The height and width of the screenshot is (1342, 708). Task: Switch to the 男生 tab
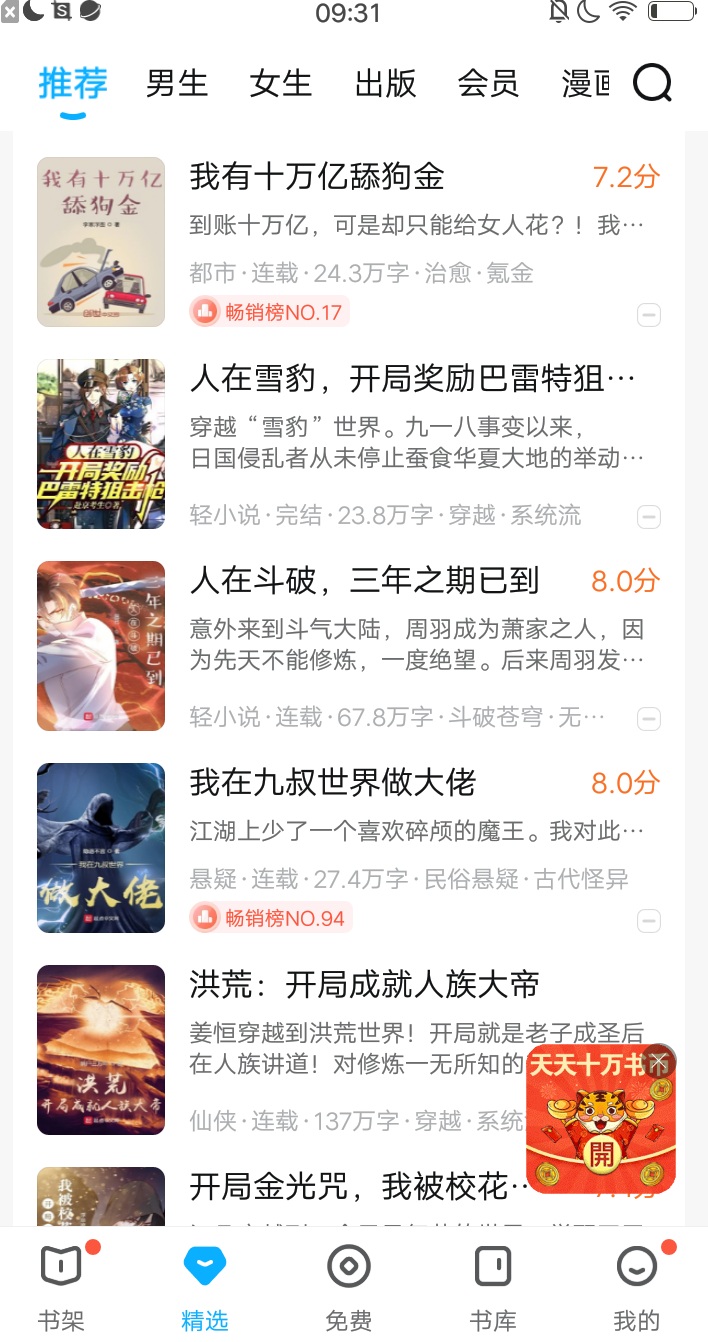(x=177, y=84)
